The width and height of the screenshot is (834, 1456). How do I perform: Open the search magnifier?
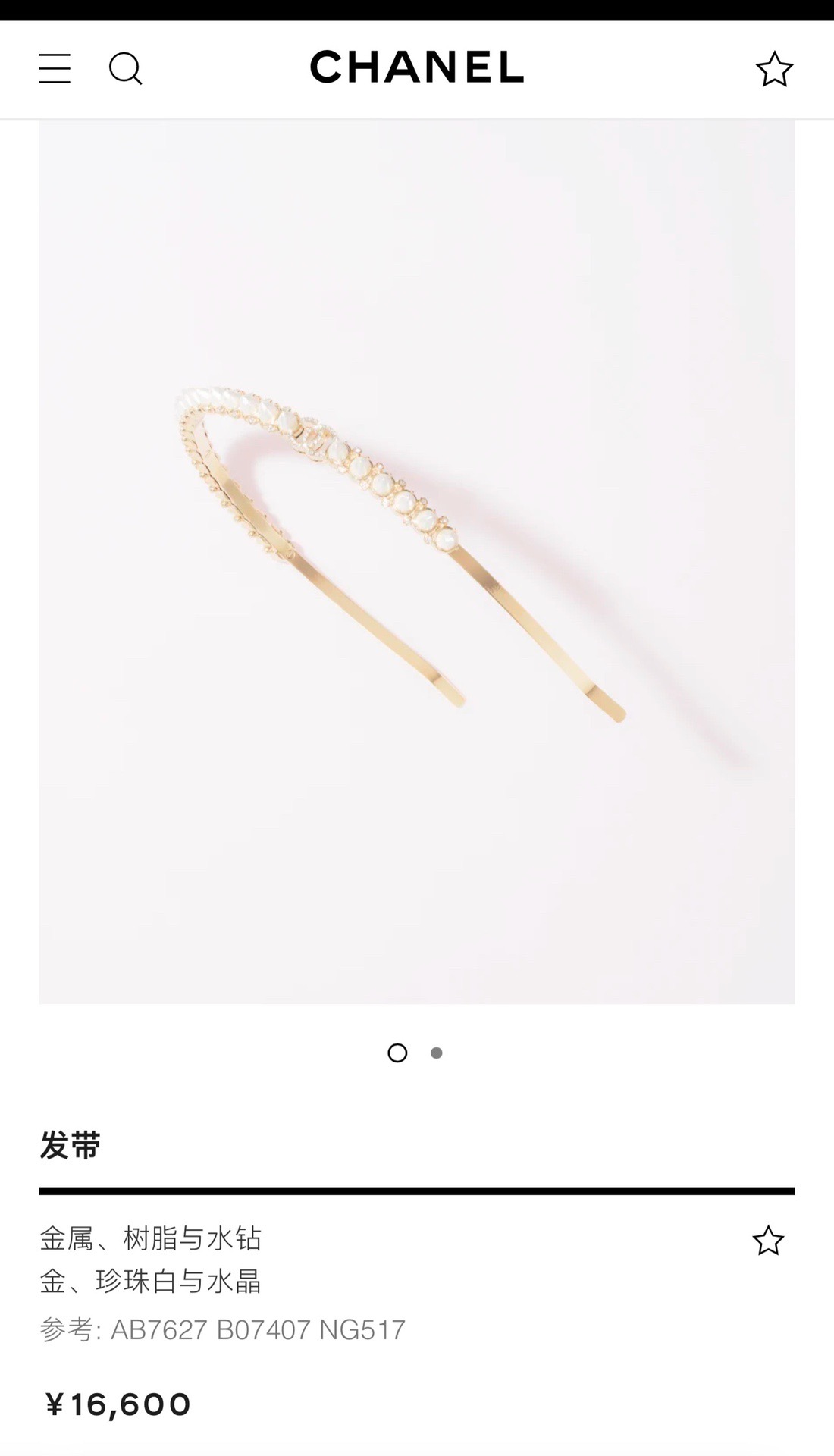125,68
